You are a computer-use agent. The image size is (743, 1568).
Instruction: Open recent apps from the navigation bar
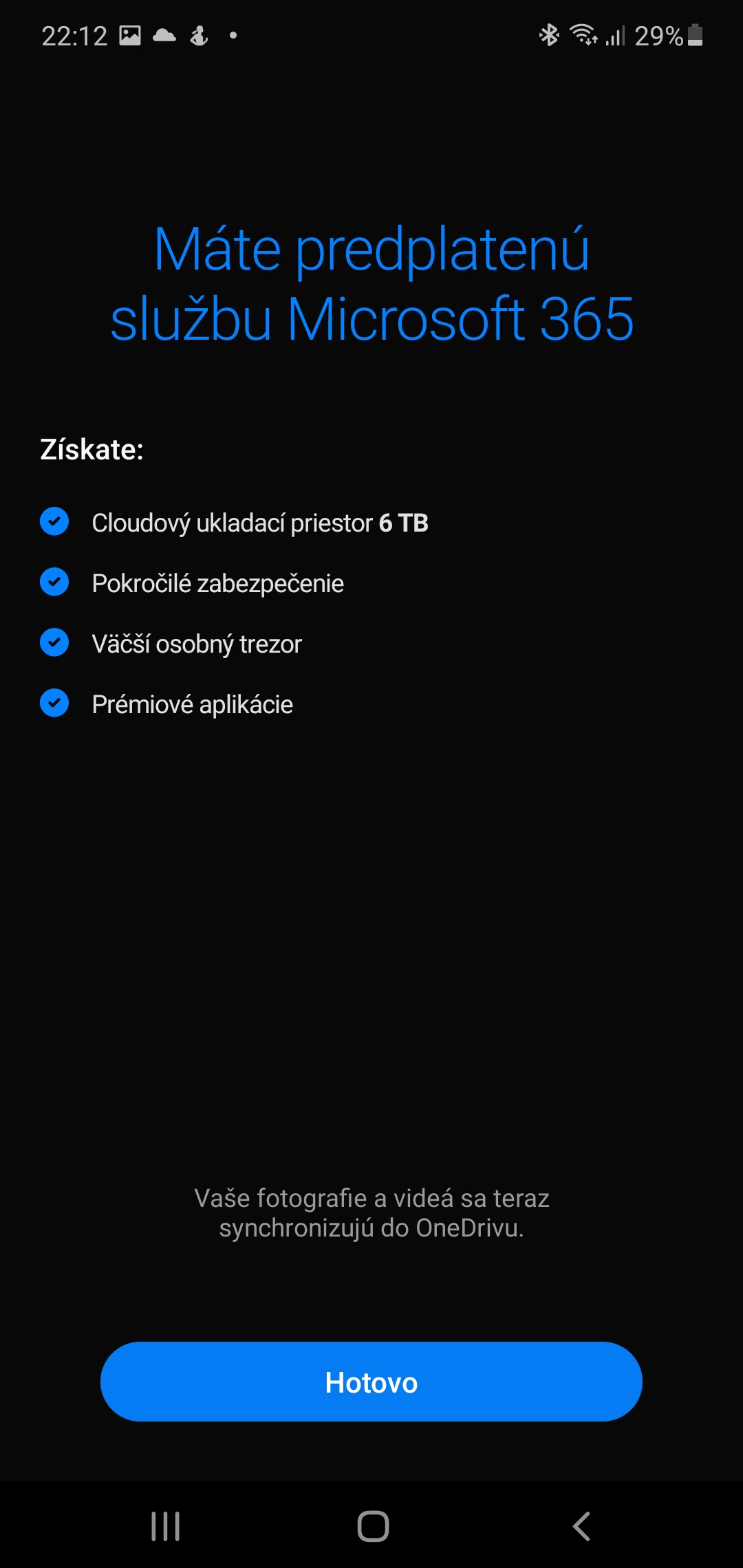tap(166, 1526)
